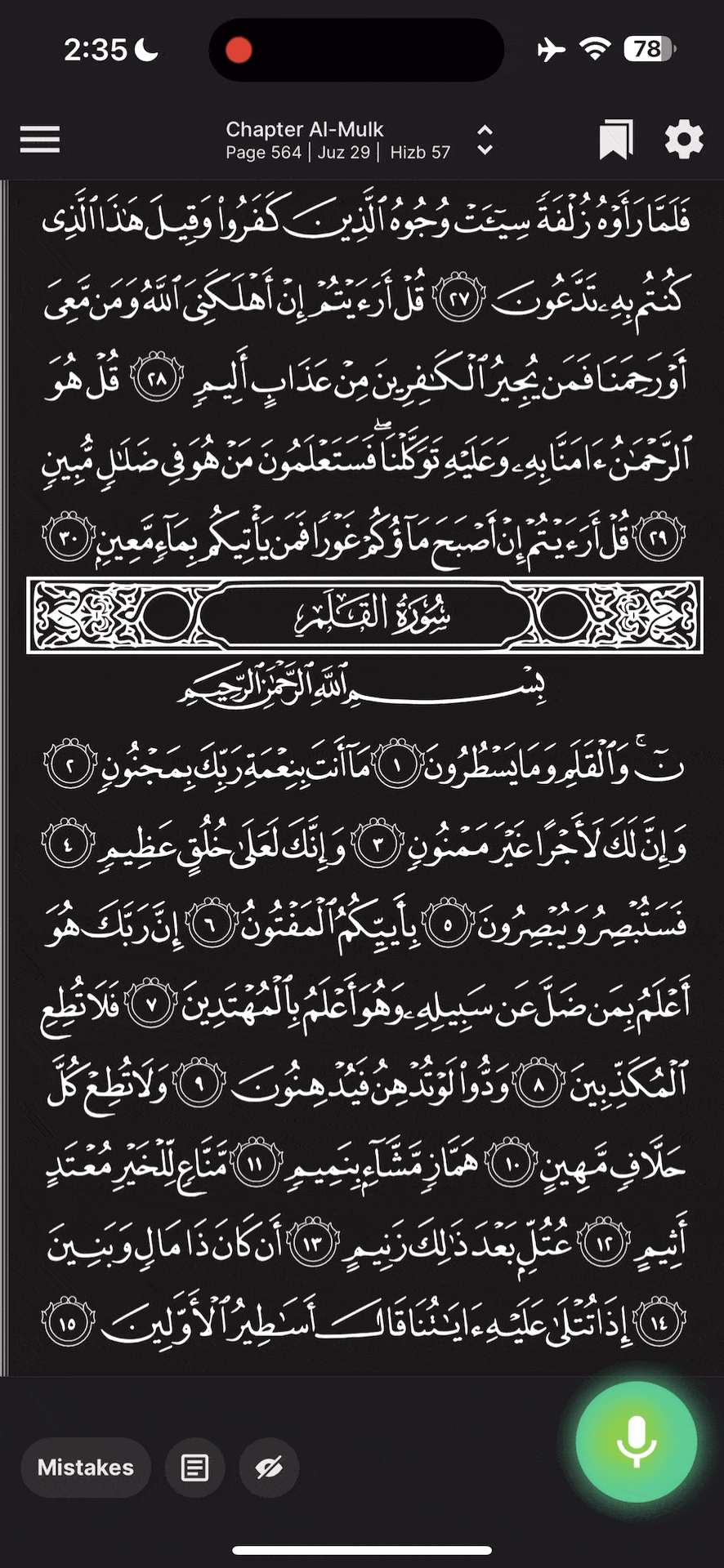Show Mistakes list
This screenshot has width=724, height=1568.
tap(86, 1468)
